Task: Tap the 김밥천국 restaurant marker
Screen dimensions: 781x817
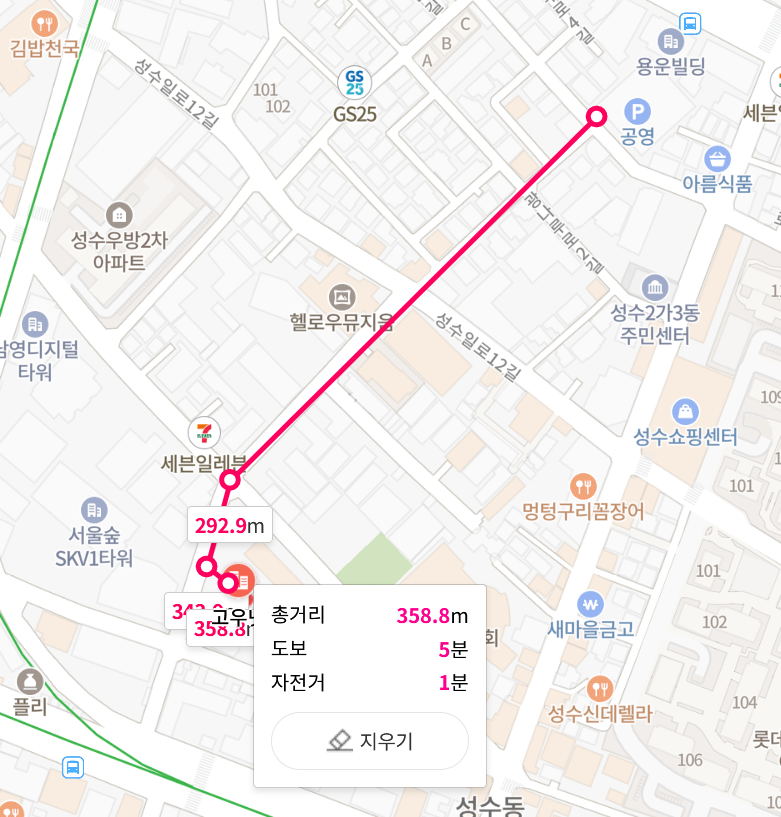Action: [x=44, y=22]
